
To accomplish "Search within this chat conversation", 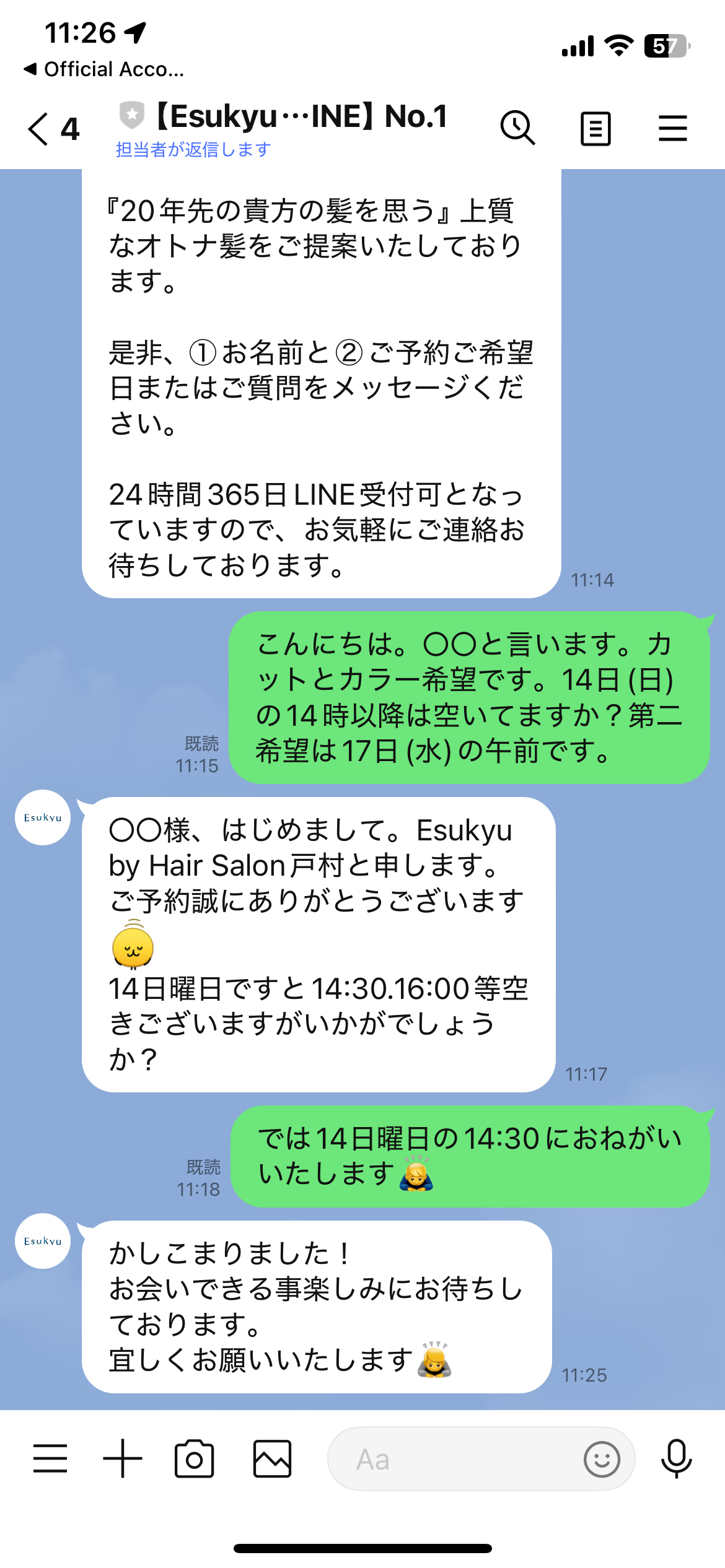I will click(517, 128).
